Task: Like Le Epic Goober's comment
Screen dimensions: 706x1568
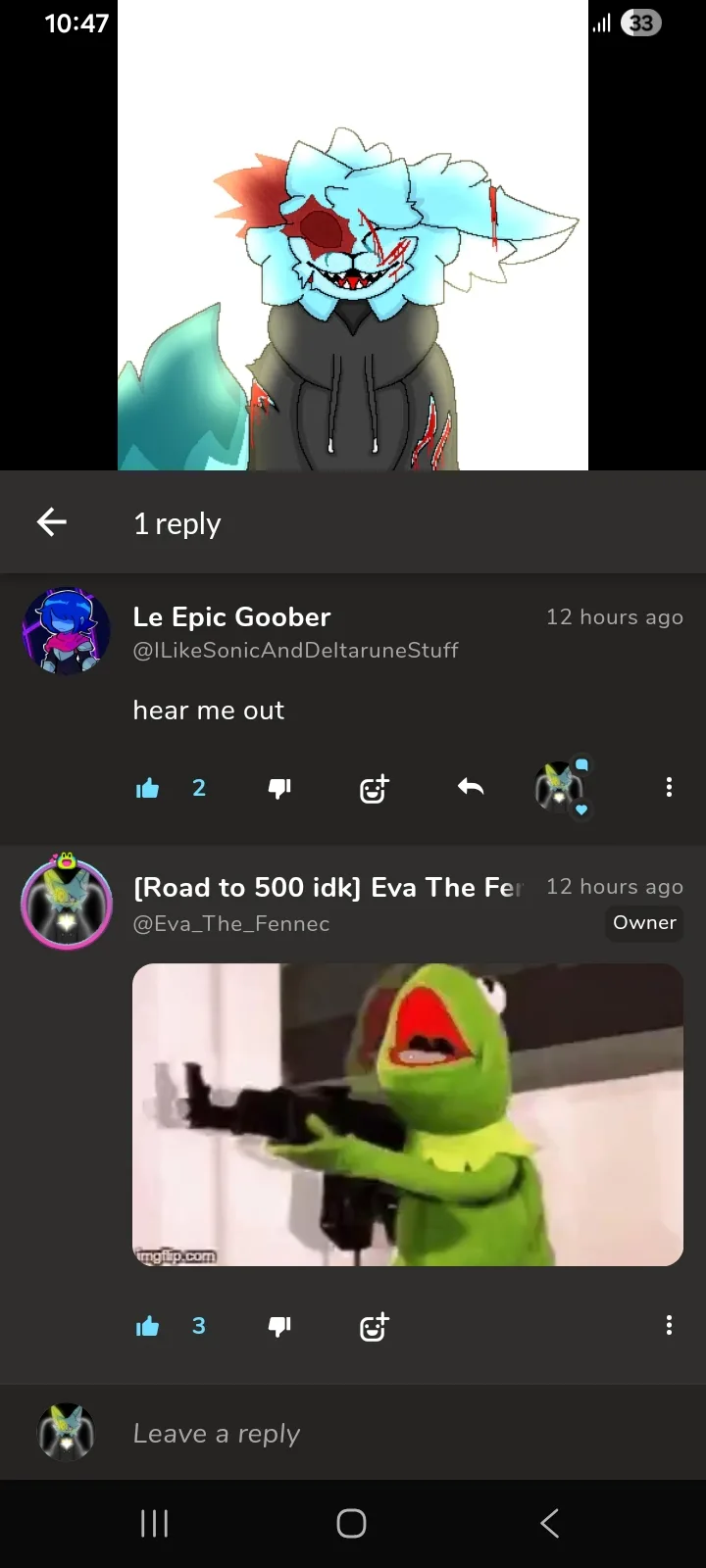Action: pyautogui.click(x=148, y=788)
